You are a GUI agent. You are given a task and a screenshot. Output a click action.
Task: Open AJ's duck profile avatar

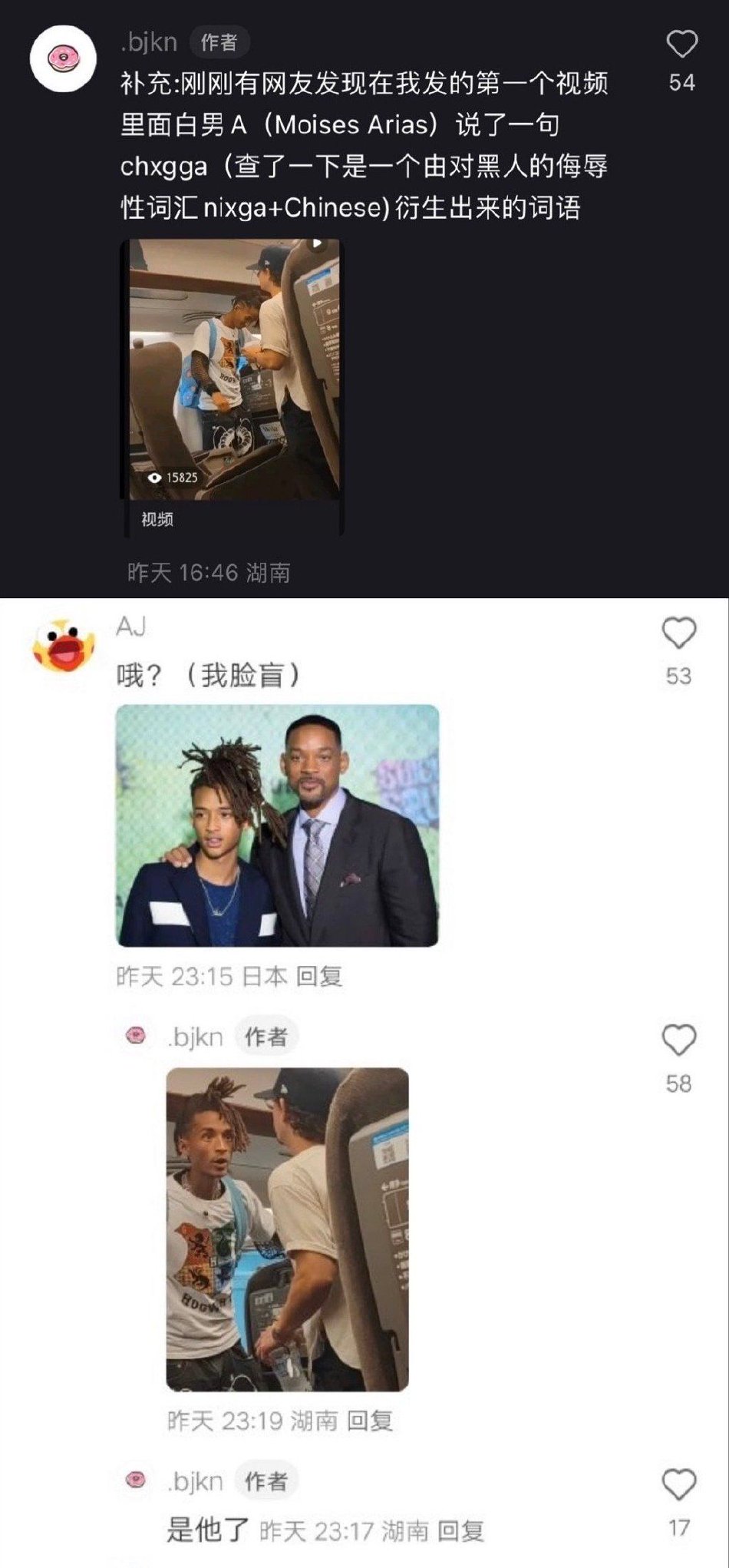[x=63, y=645]
